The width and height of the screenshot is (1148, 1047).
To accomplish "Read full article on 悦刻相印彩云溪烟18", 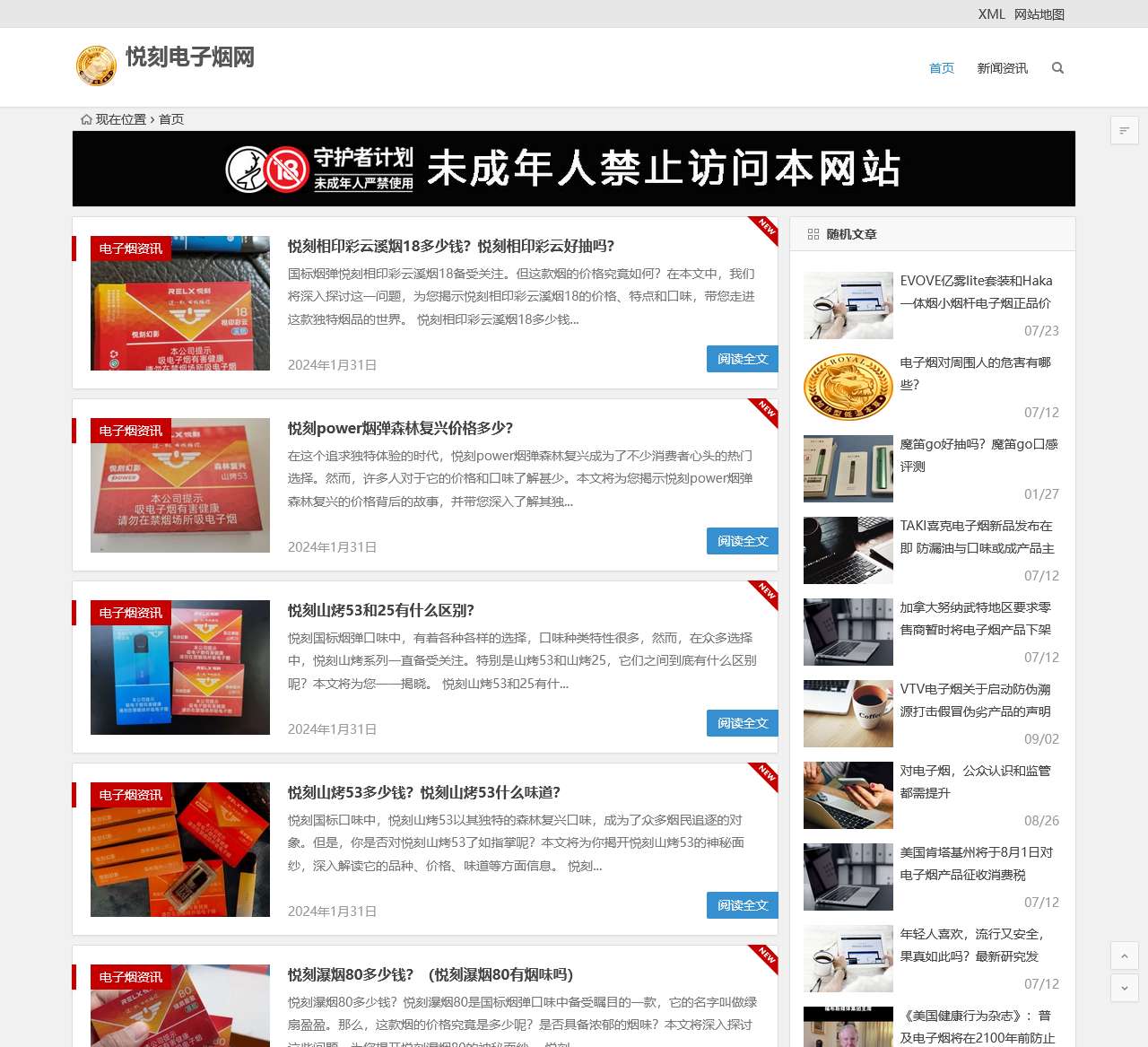I will click(x=742, y=359).
